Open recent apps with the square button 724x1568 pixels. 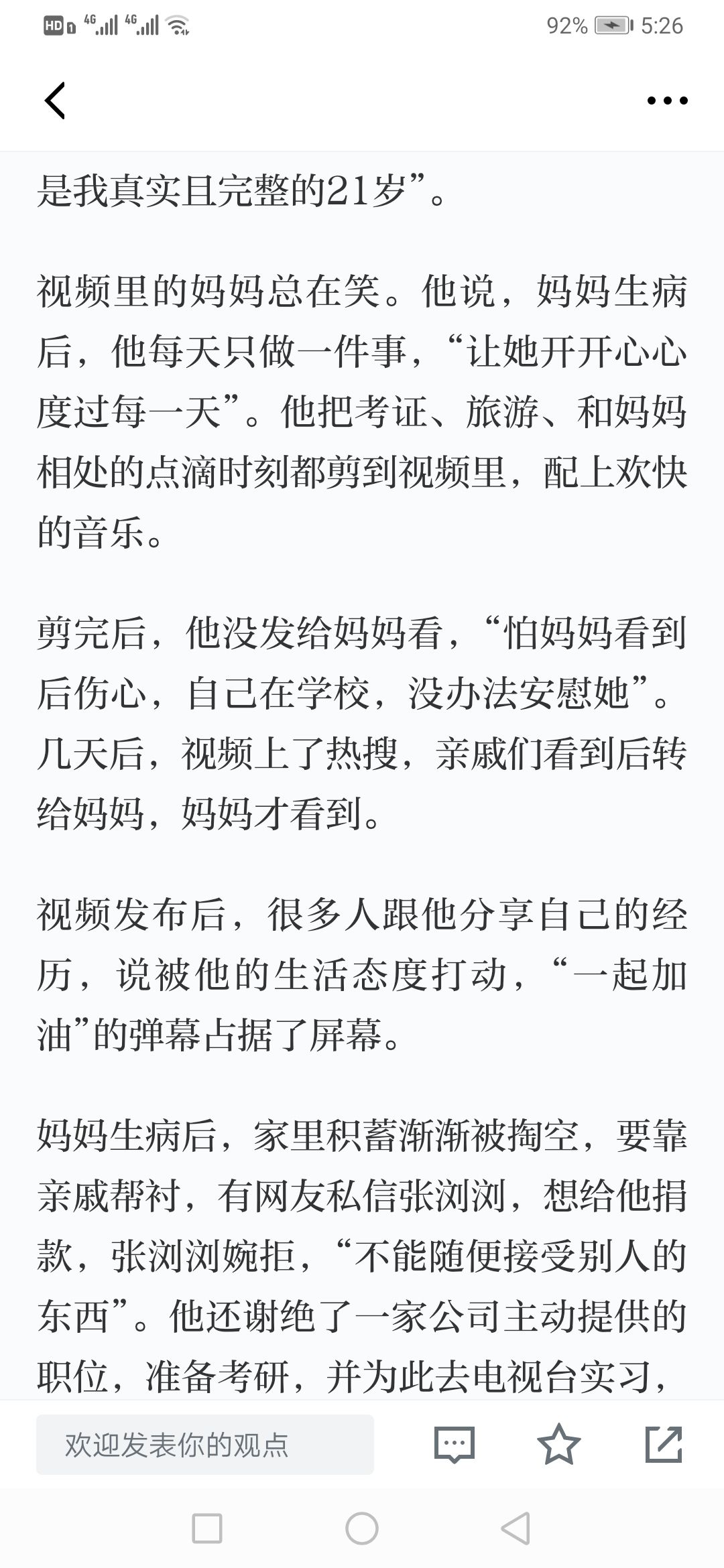207,1528
